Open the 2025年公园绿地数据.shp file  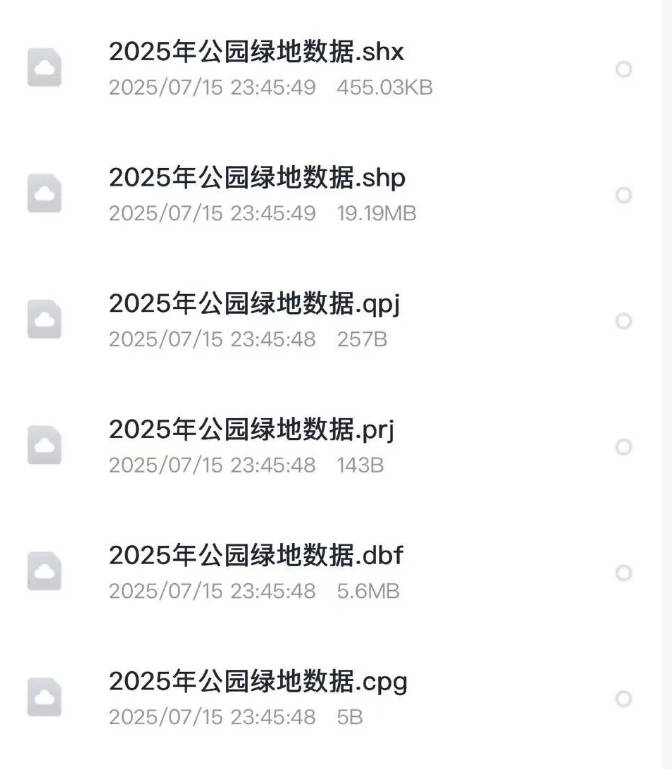click(x=257, y=178)
